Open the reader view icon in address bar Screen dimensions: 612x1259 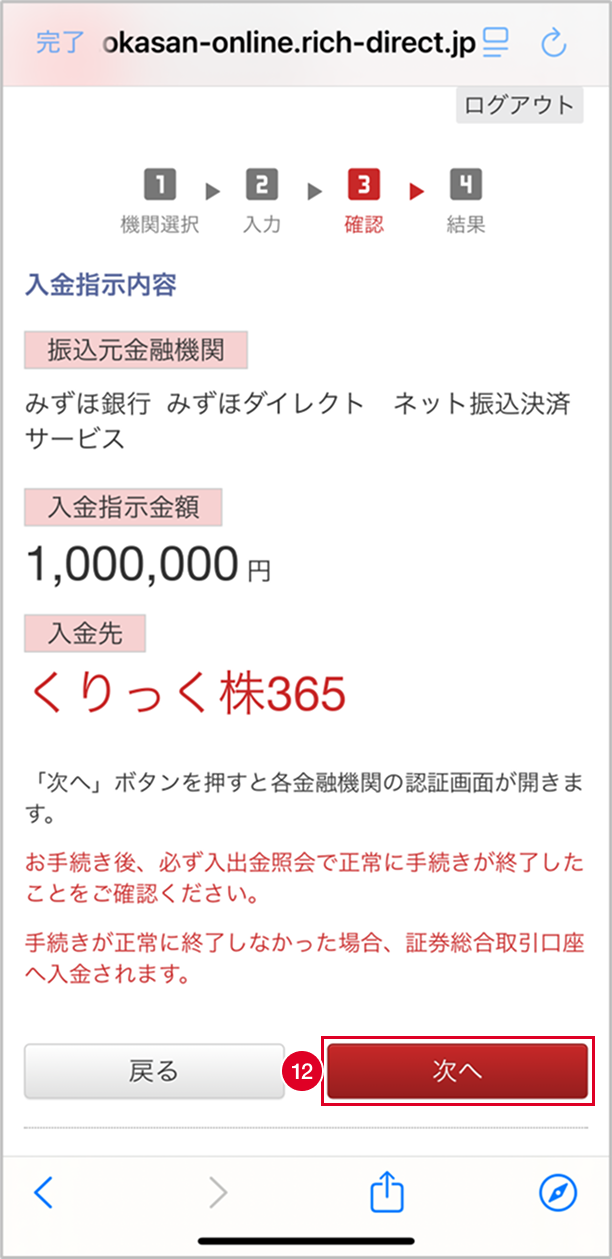(495, 42)
